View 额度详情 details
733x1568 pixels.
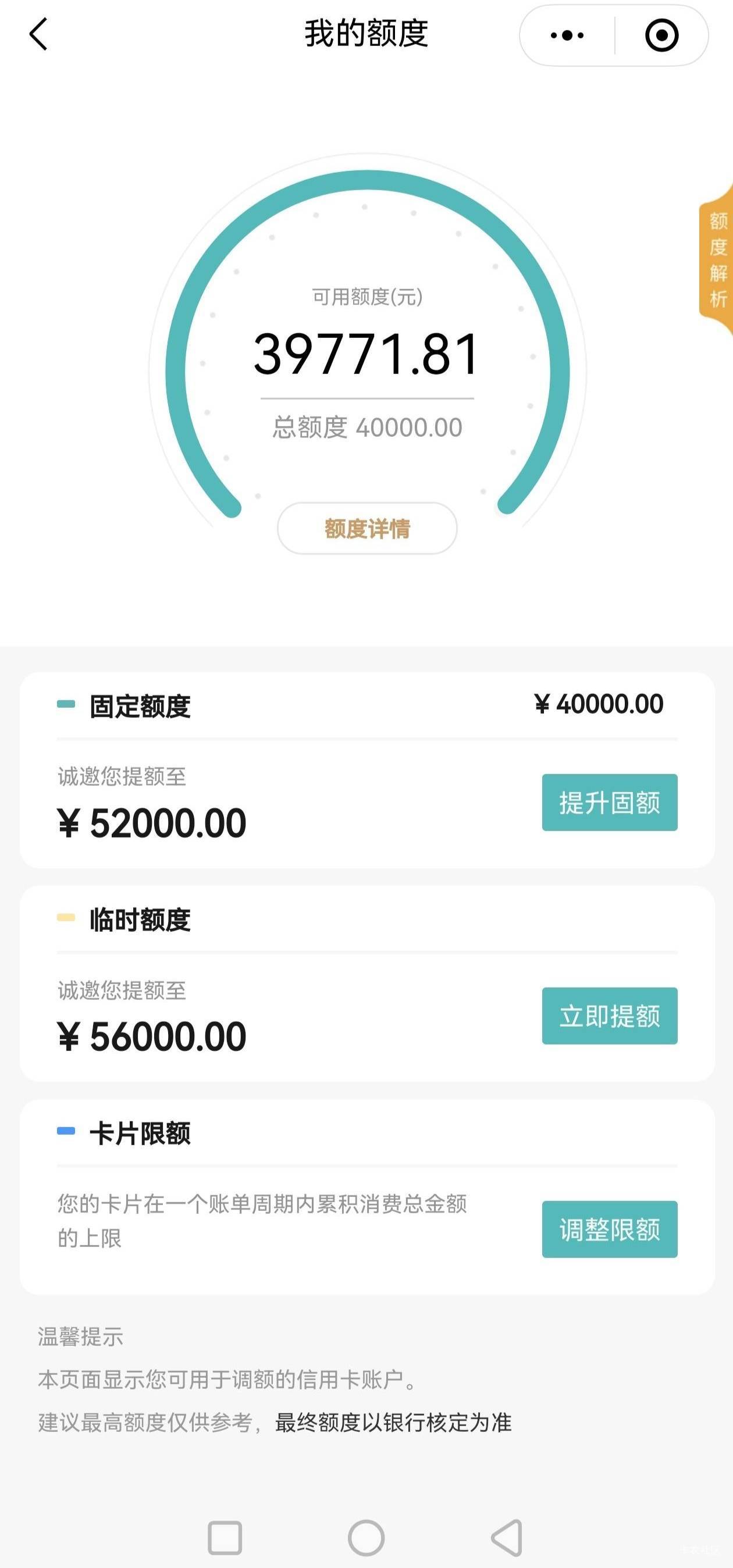coord(367,528)
